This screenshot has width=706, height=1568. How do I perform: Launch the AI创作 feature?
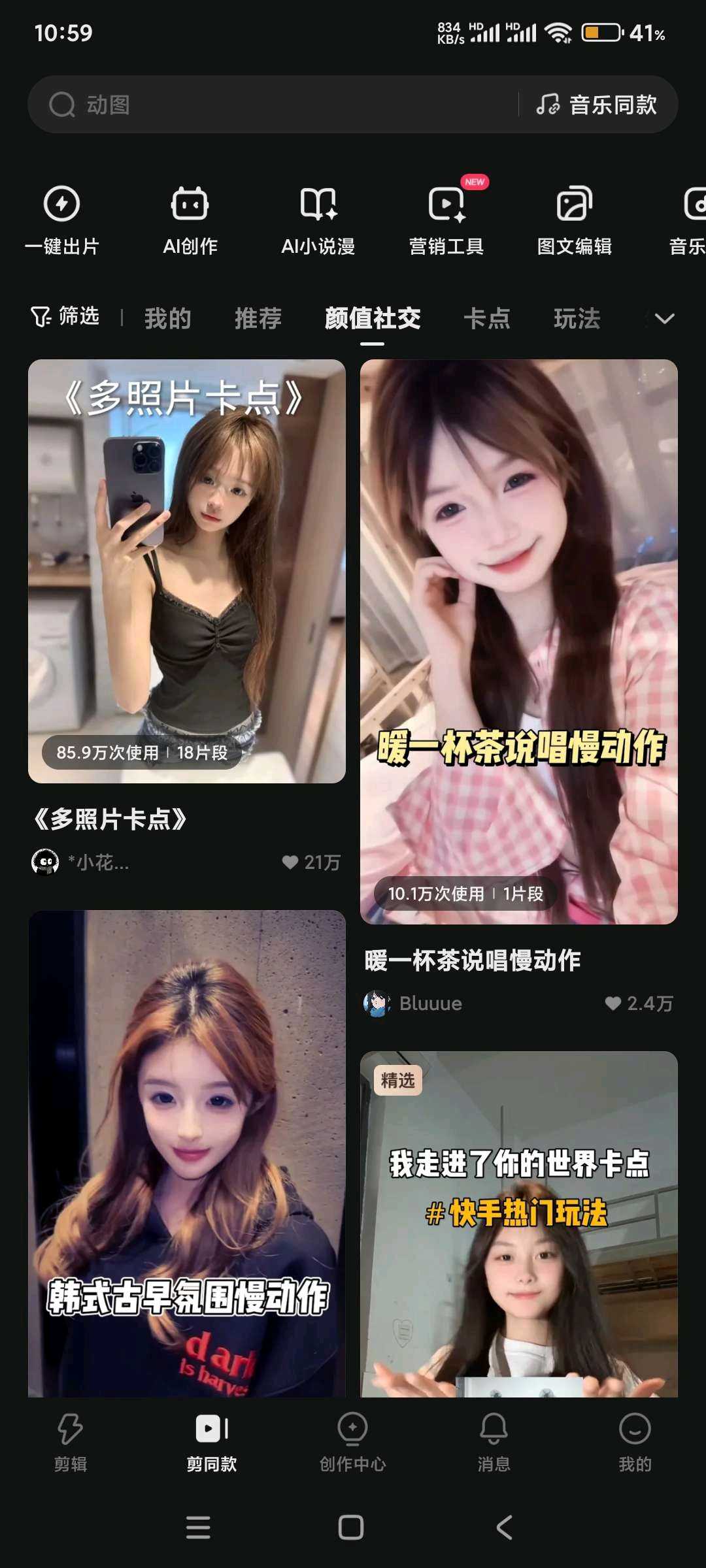click(190, 220)
